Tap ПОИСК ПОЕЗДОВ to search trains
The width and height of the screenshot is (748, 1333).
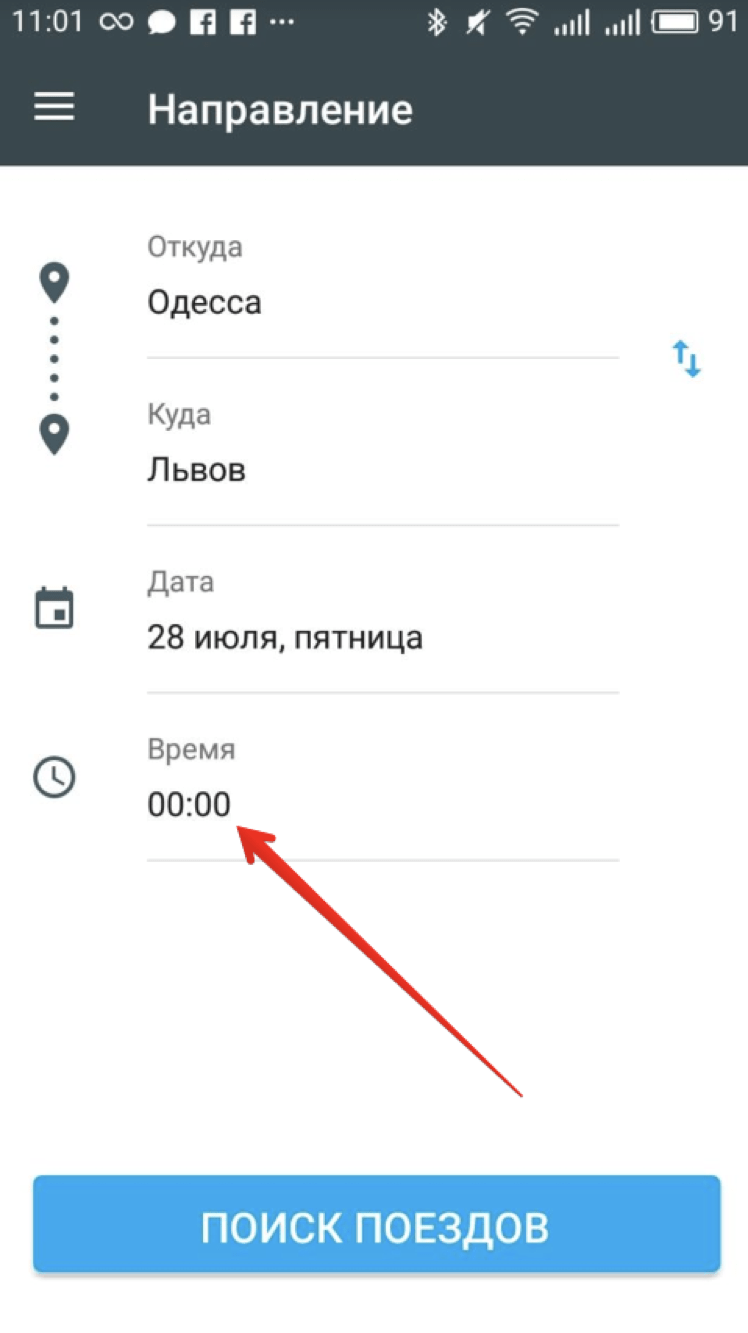point(376,1226)
